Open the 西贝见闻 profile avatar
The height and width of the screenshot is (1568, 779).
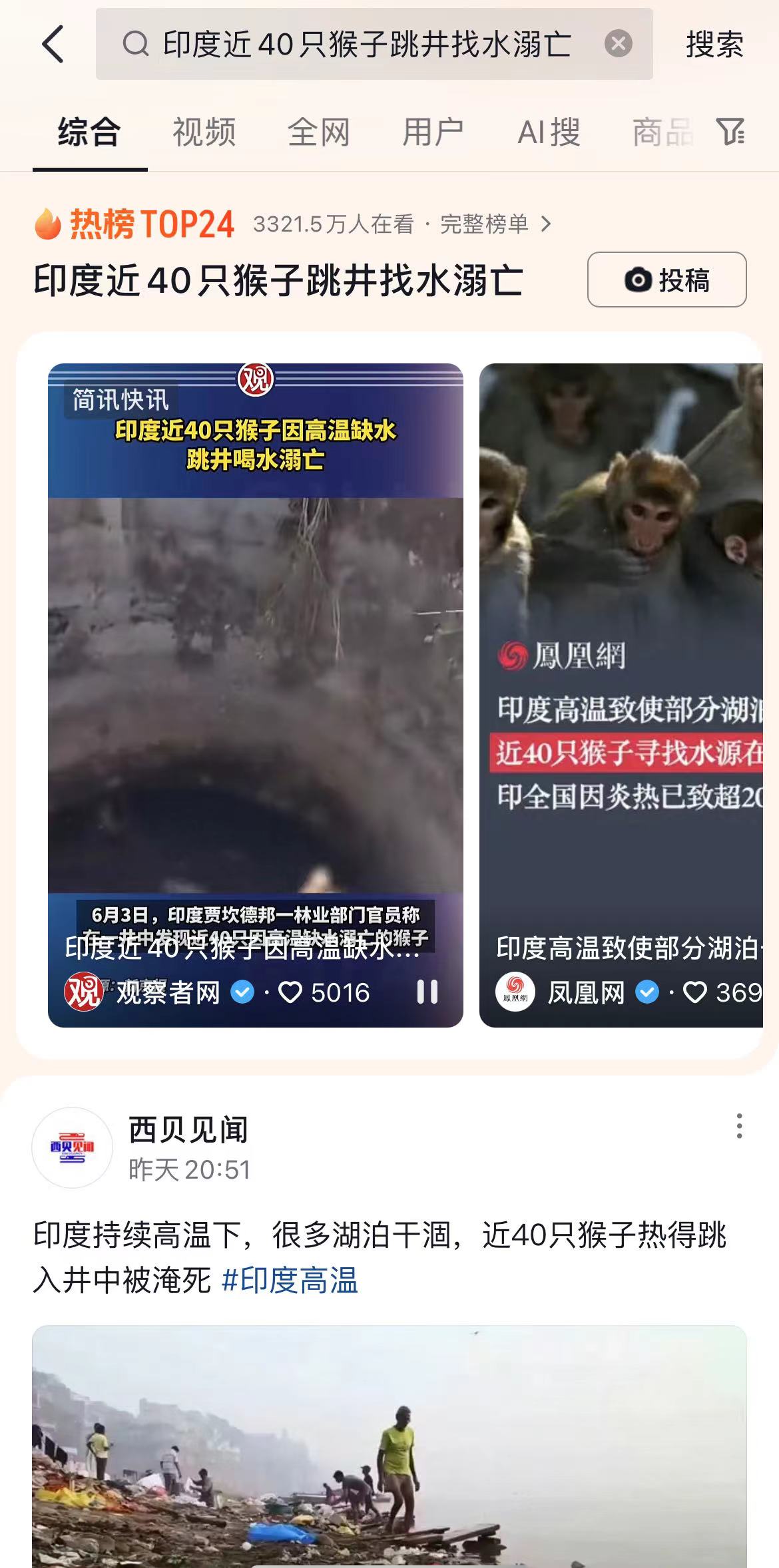pyautogui.click(x=72, y=1147)
